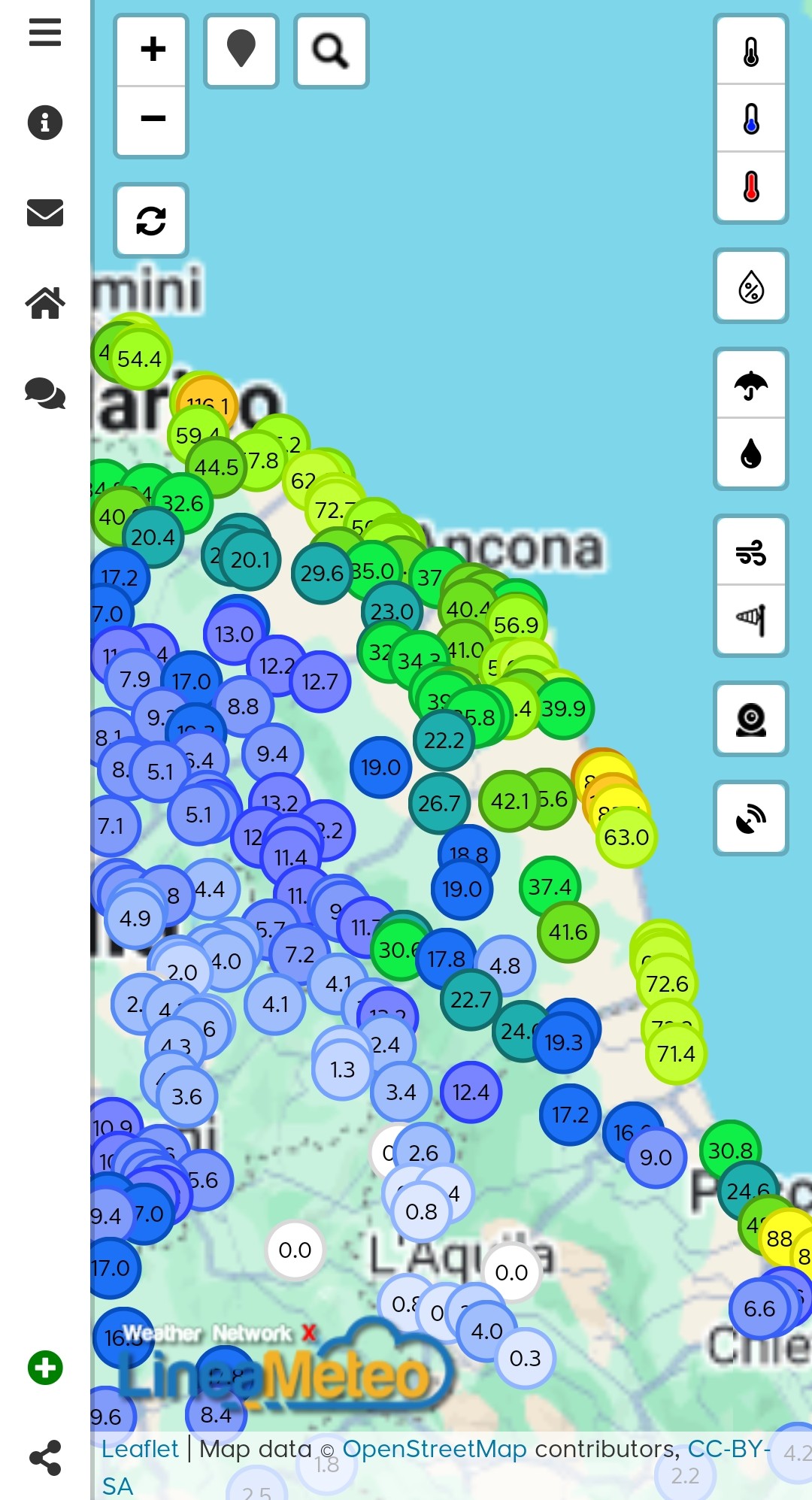
Task: Go to the home icon
Action: point(45,303)
